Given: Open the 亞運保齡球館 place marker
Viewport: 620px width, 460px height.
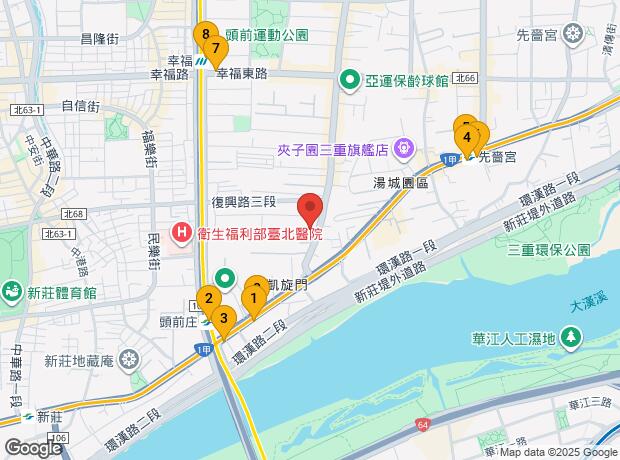Looking at the screenshot, I should tap(350, 79).
